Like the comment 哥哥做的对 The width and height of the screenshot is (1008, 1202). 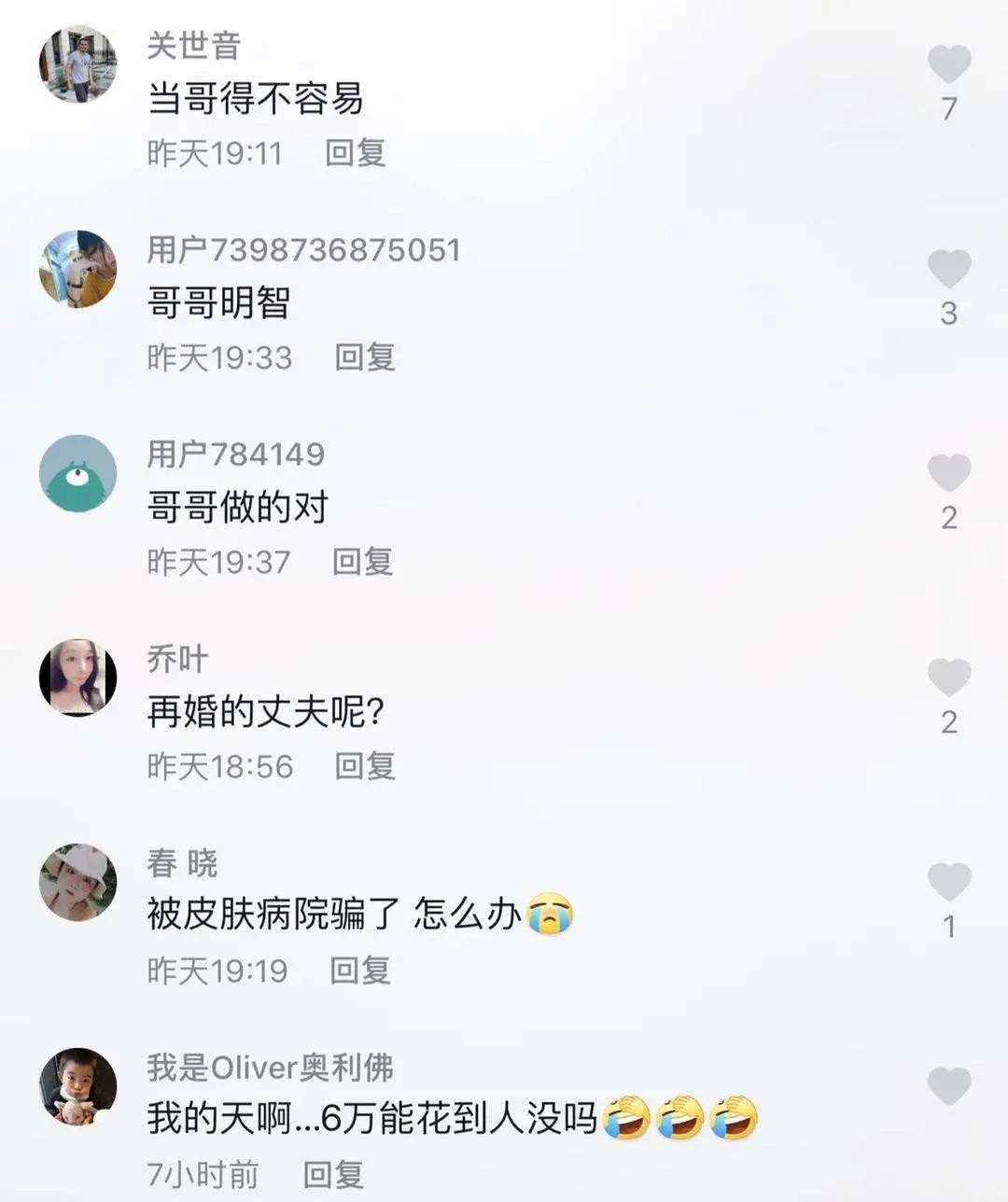[949, 473]
